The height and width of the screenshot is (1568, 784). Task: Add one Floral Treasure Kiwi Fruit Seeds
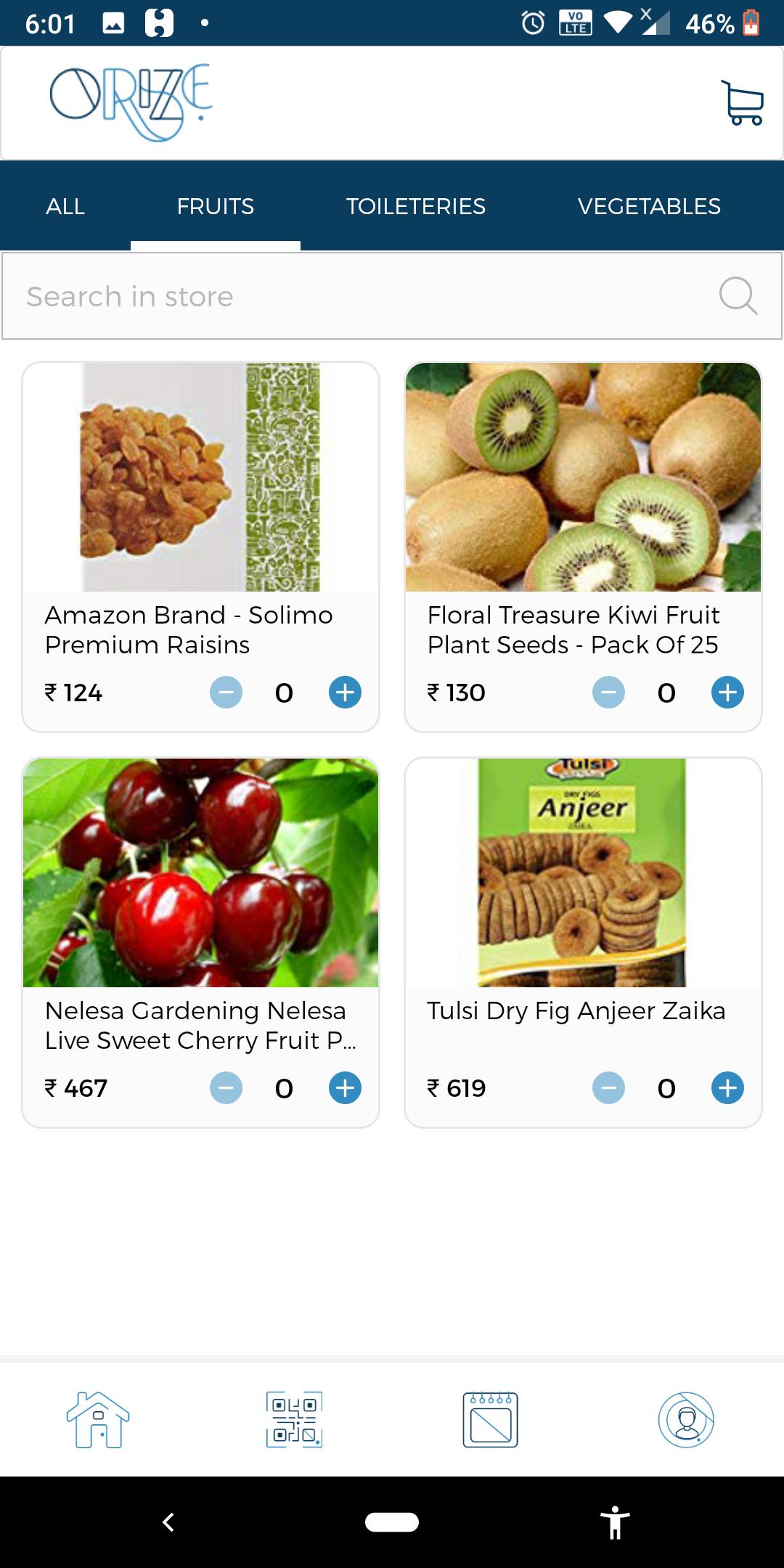click(x=727, y=693)
